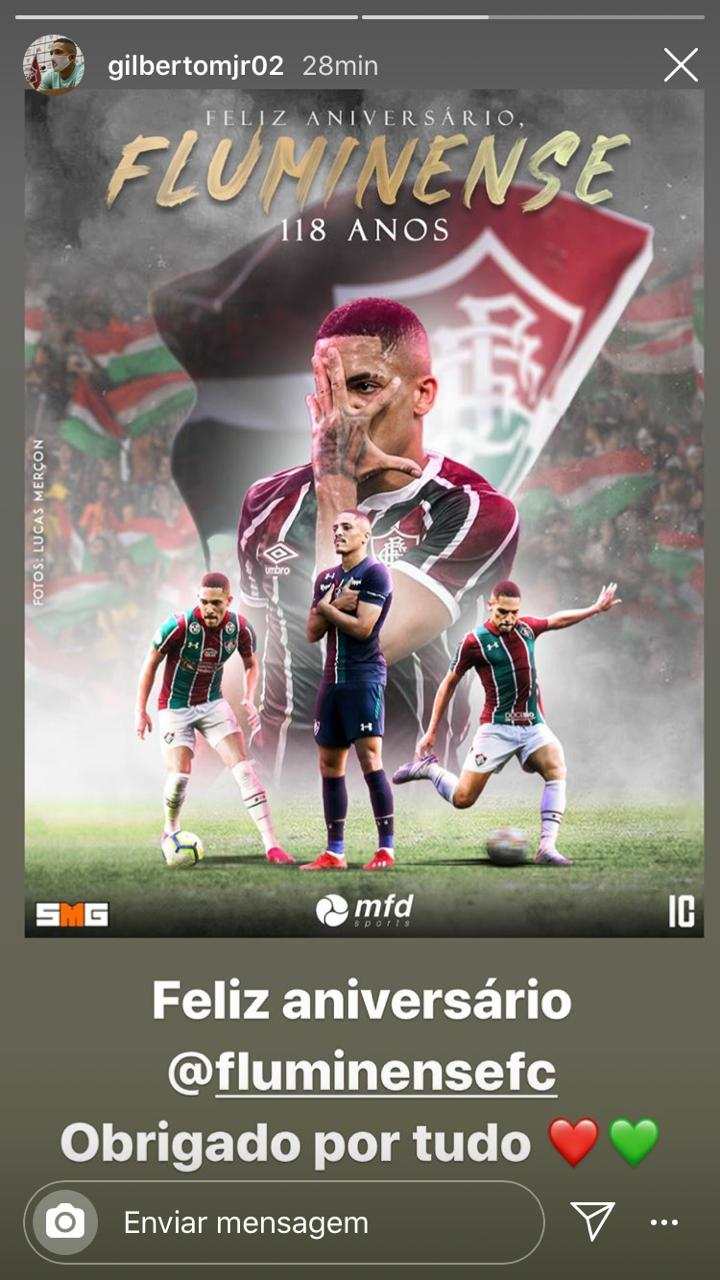Open camera to reply to story
Screen dimensions: 720x1280
[x=65, y=1222]
